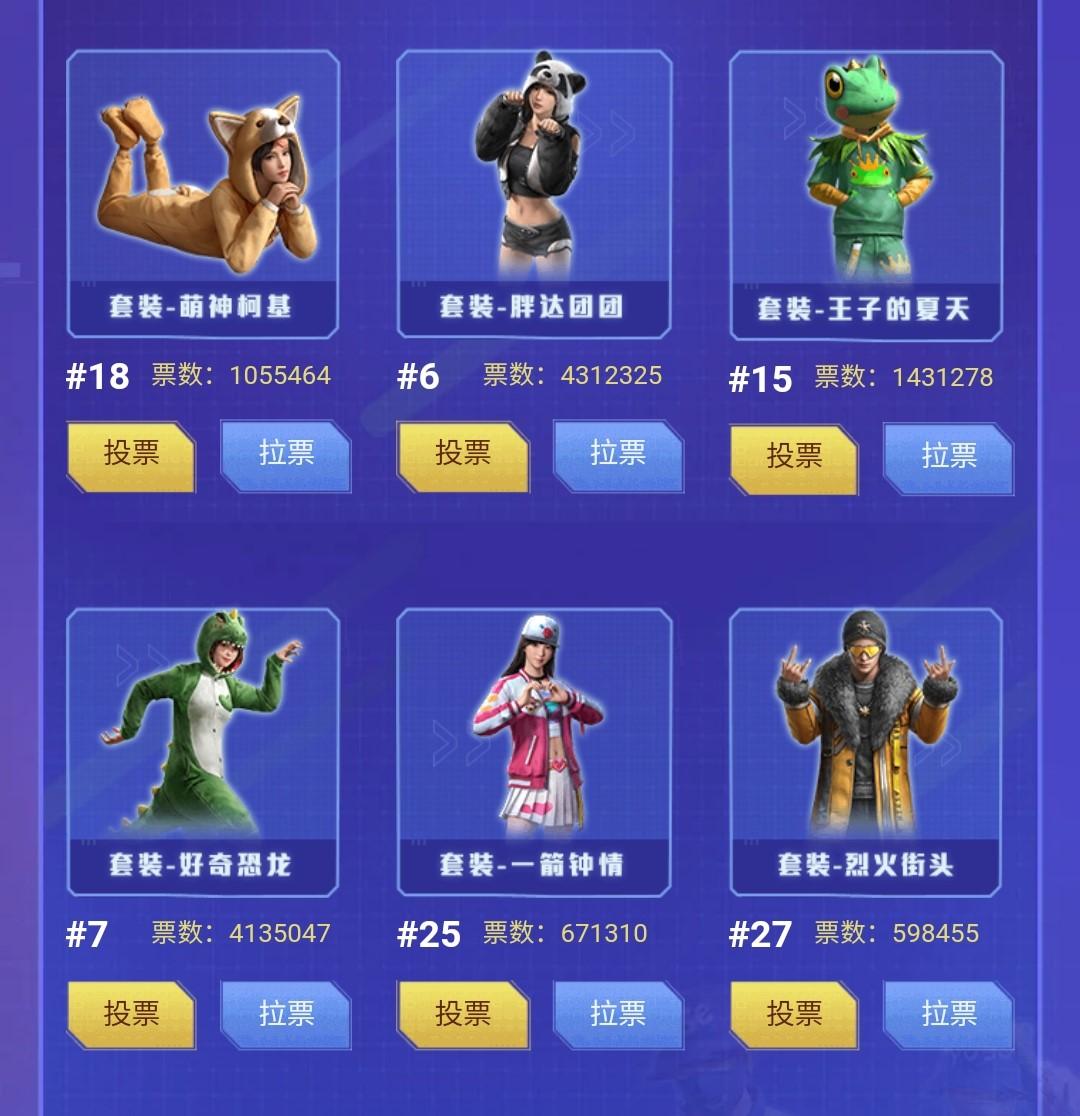Open the 套装-好奇恐龙 outfit card

click(x=203, y=750)
